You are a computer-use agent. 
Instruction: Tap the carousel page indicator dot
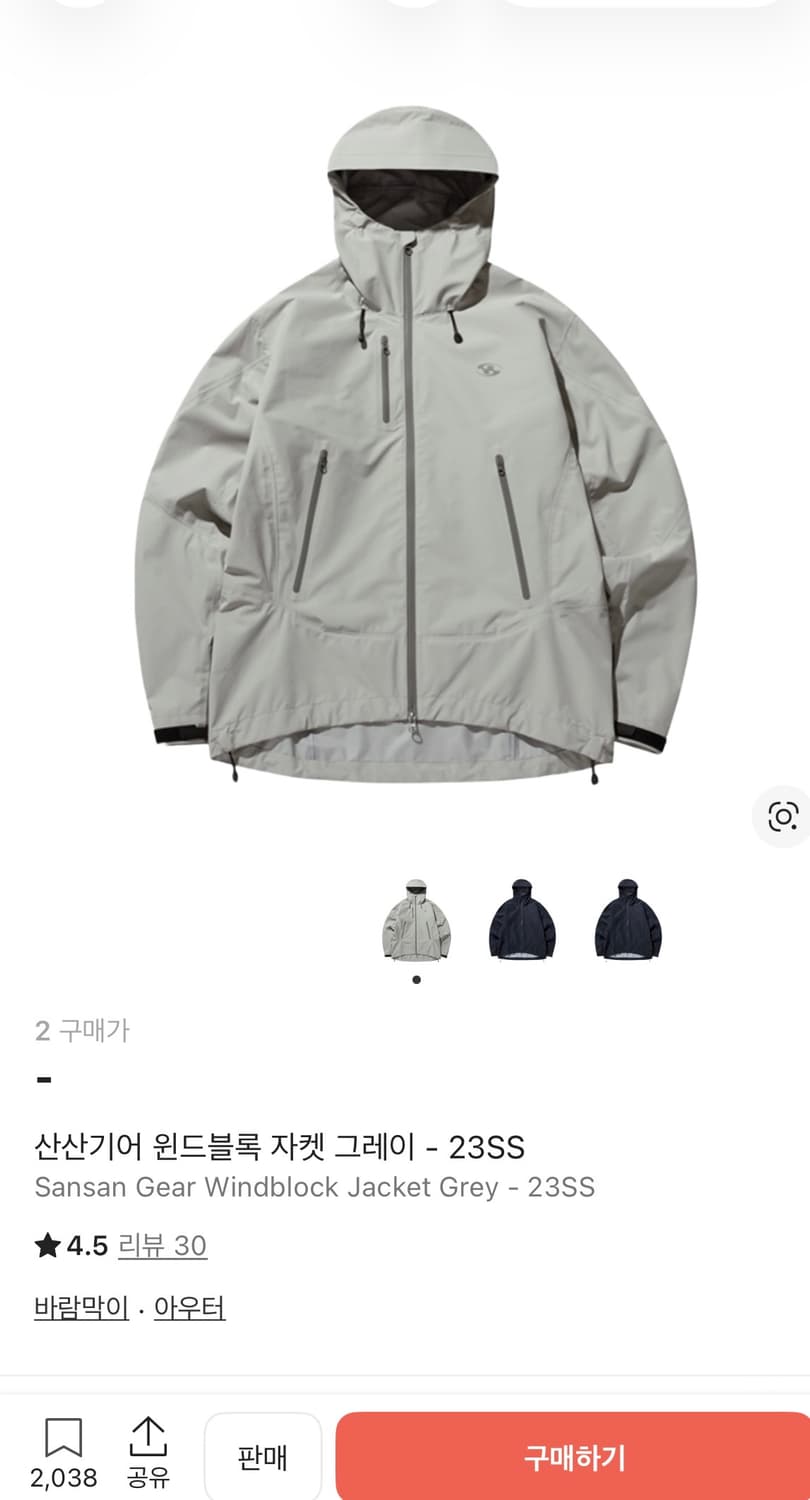click(416, 978)
